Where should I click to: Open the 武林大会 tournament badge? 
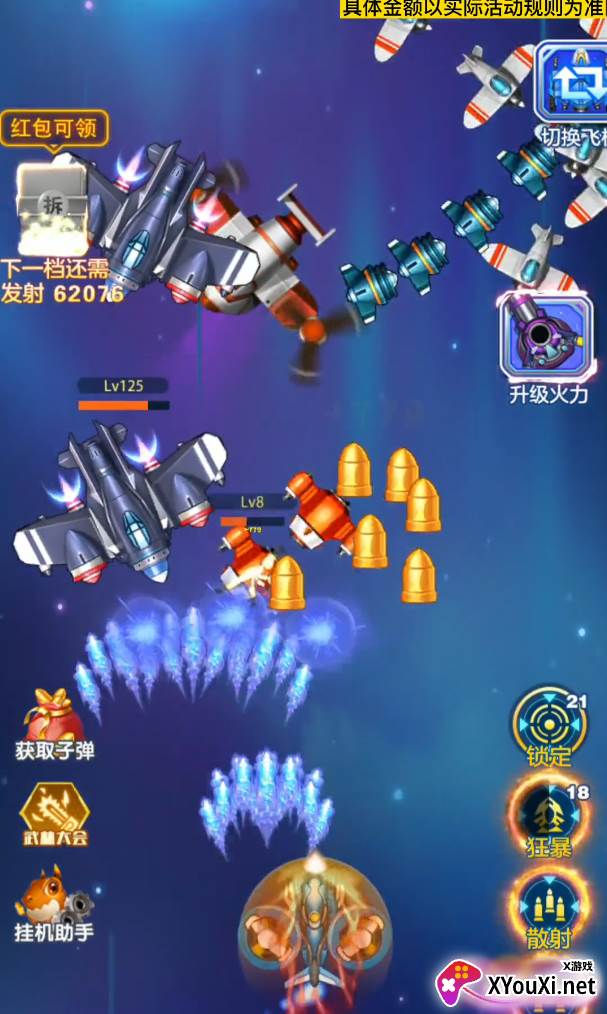(x=54, y=814)
